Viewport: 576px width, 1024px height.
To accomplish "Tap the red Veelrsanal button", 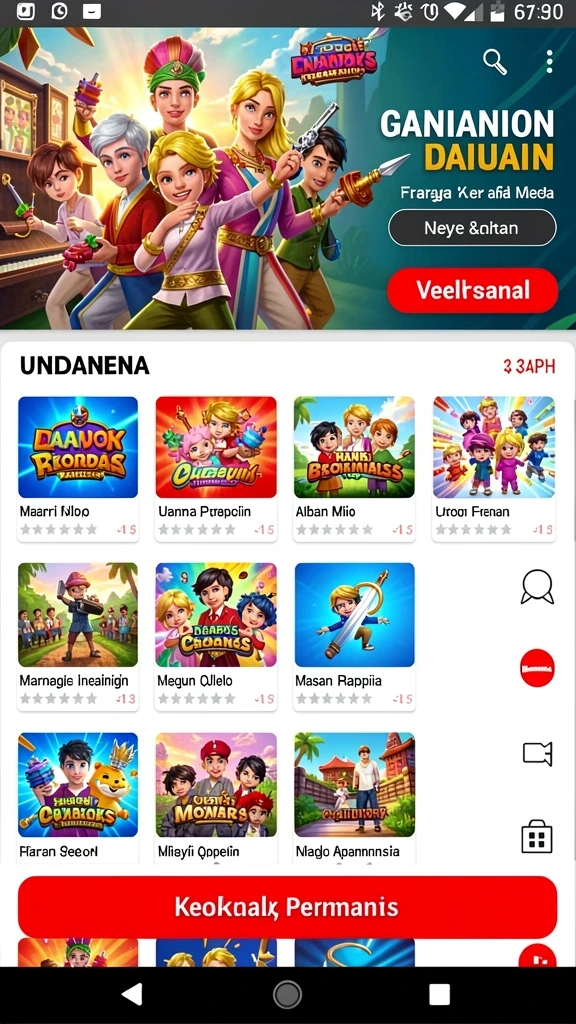I will [472, 290].
